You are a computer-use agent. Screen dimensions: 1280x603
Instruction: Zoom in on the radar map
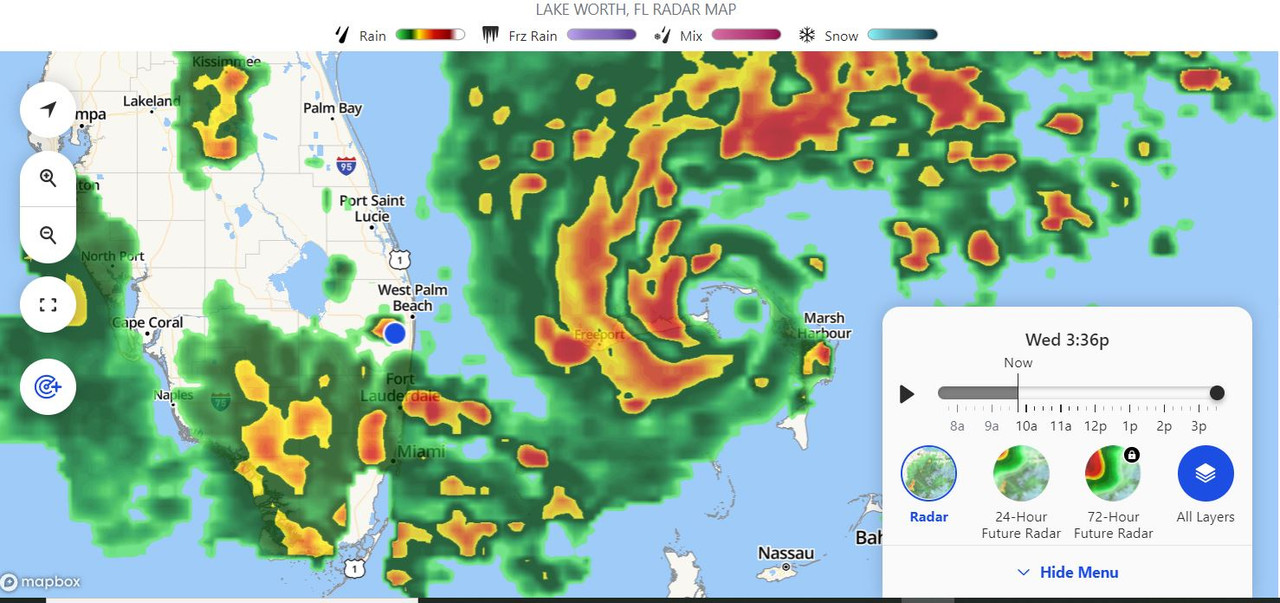coord(48,178)
